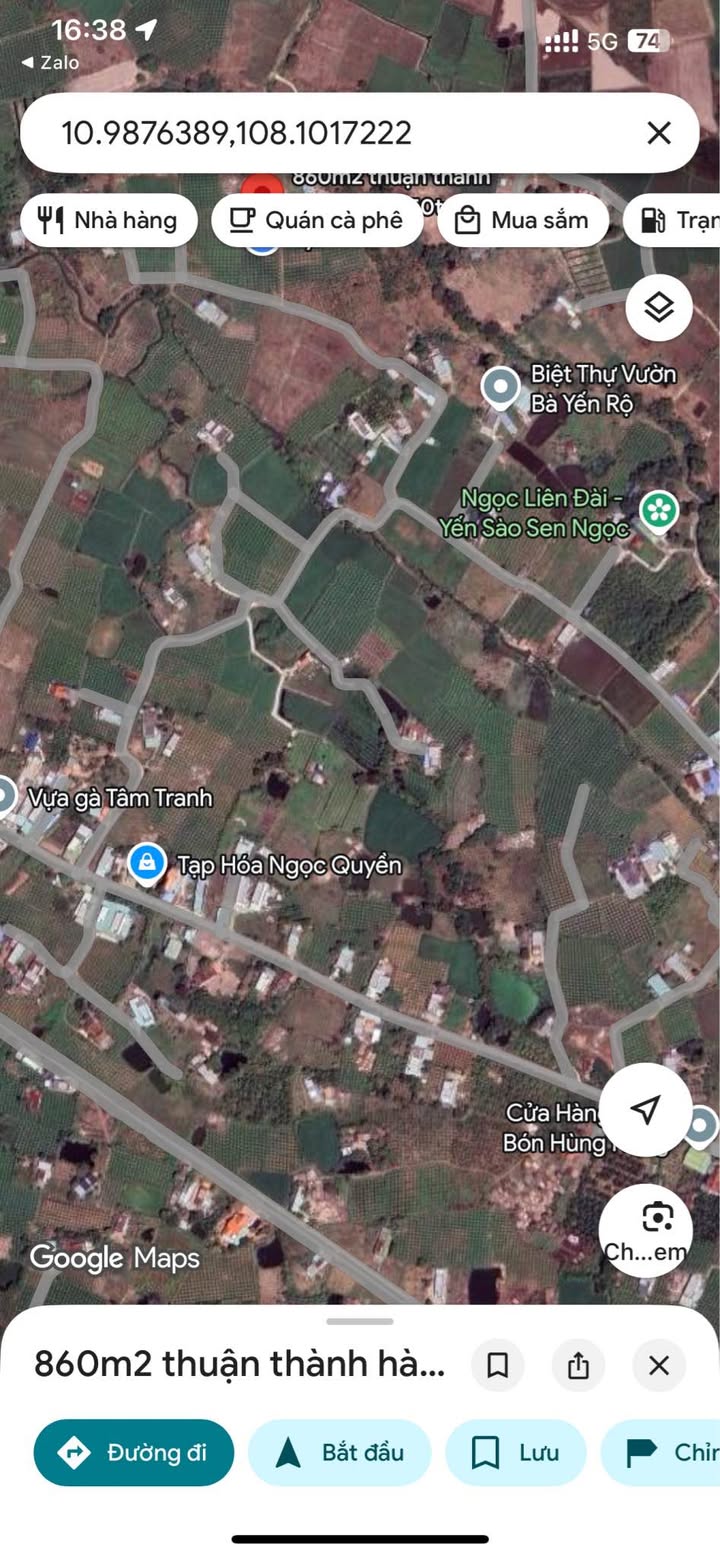Get directions with Đường đi
This screenshot has height=1557, width=720.
click(x=134, y=1452)
